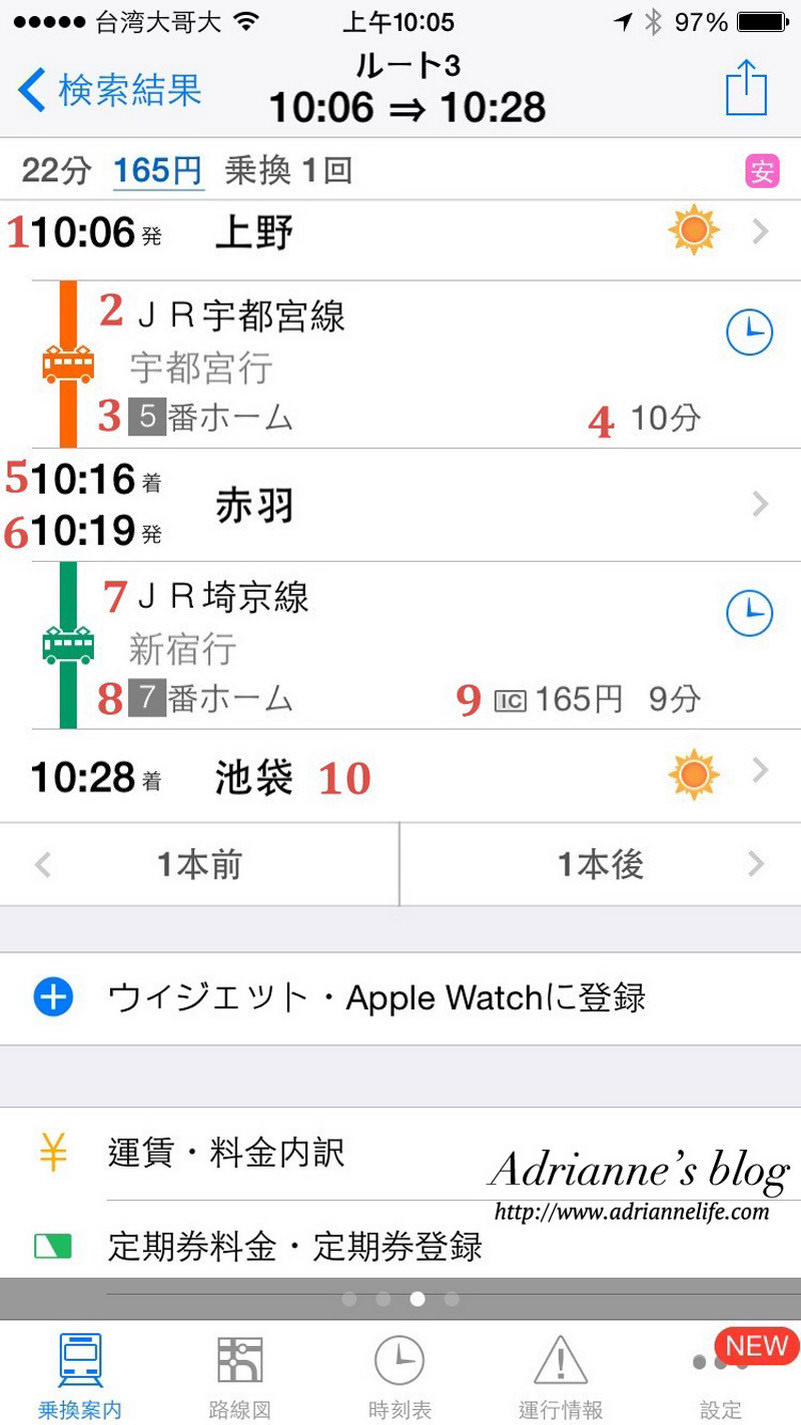Show the next train with 1本後
The width and height of the screenshot is (801, 1425).
click(x=601, y=864)
